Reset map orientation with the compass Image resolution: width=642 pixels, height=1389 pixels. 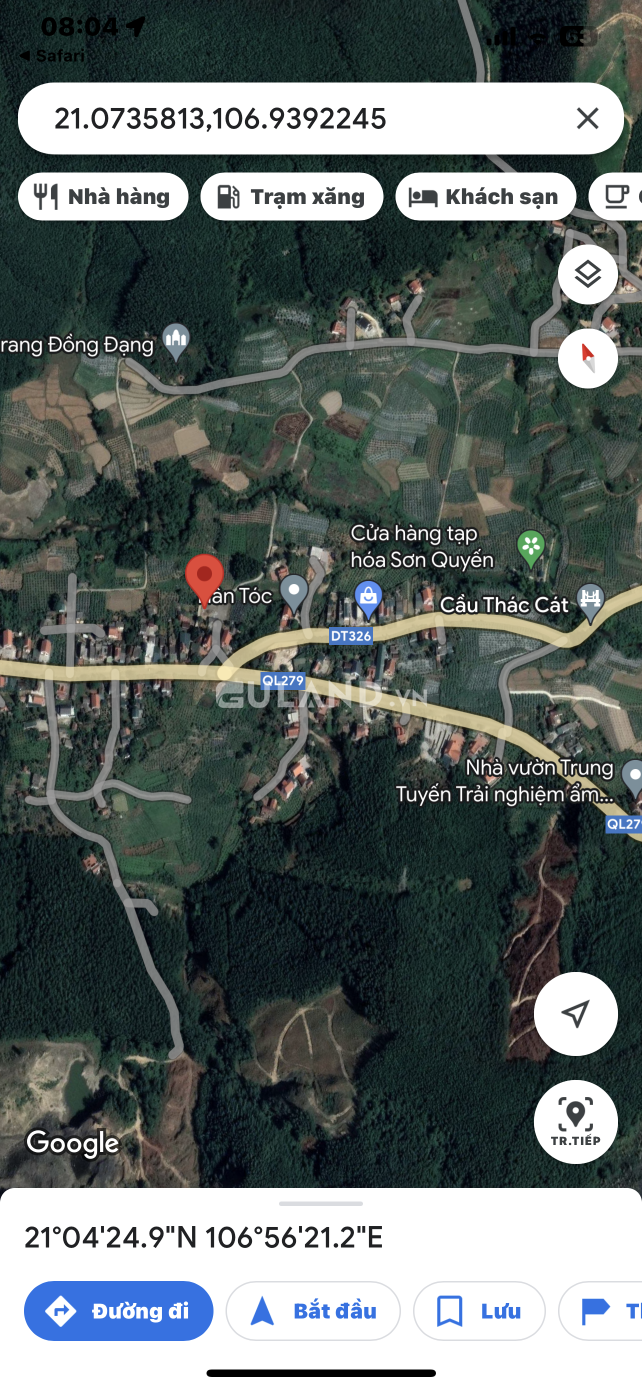pos(588,358)
